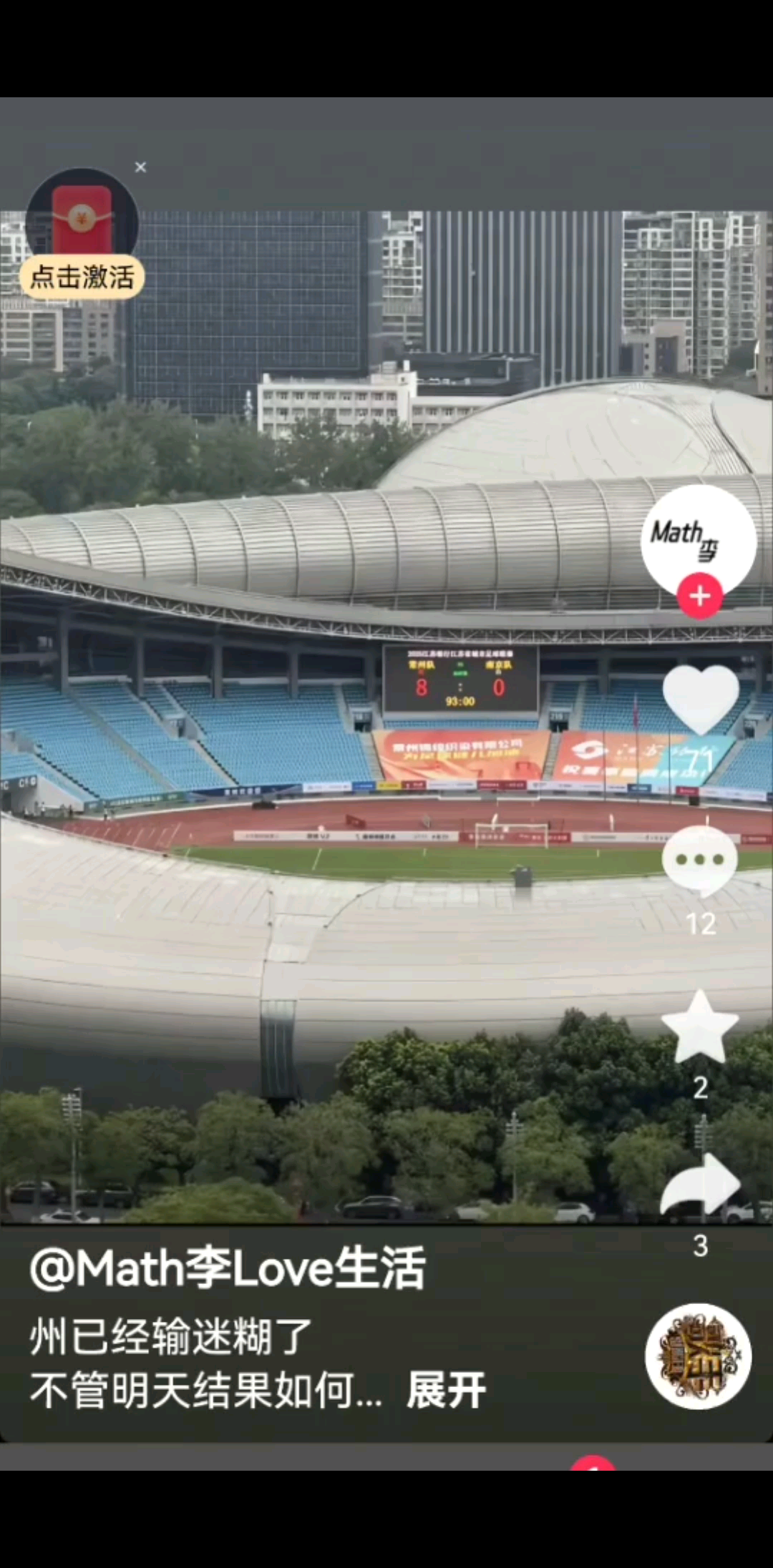
Task: Expand the caption with 展开
Action: pos(446,1390)
